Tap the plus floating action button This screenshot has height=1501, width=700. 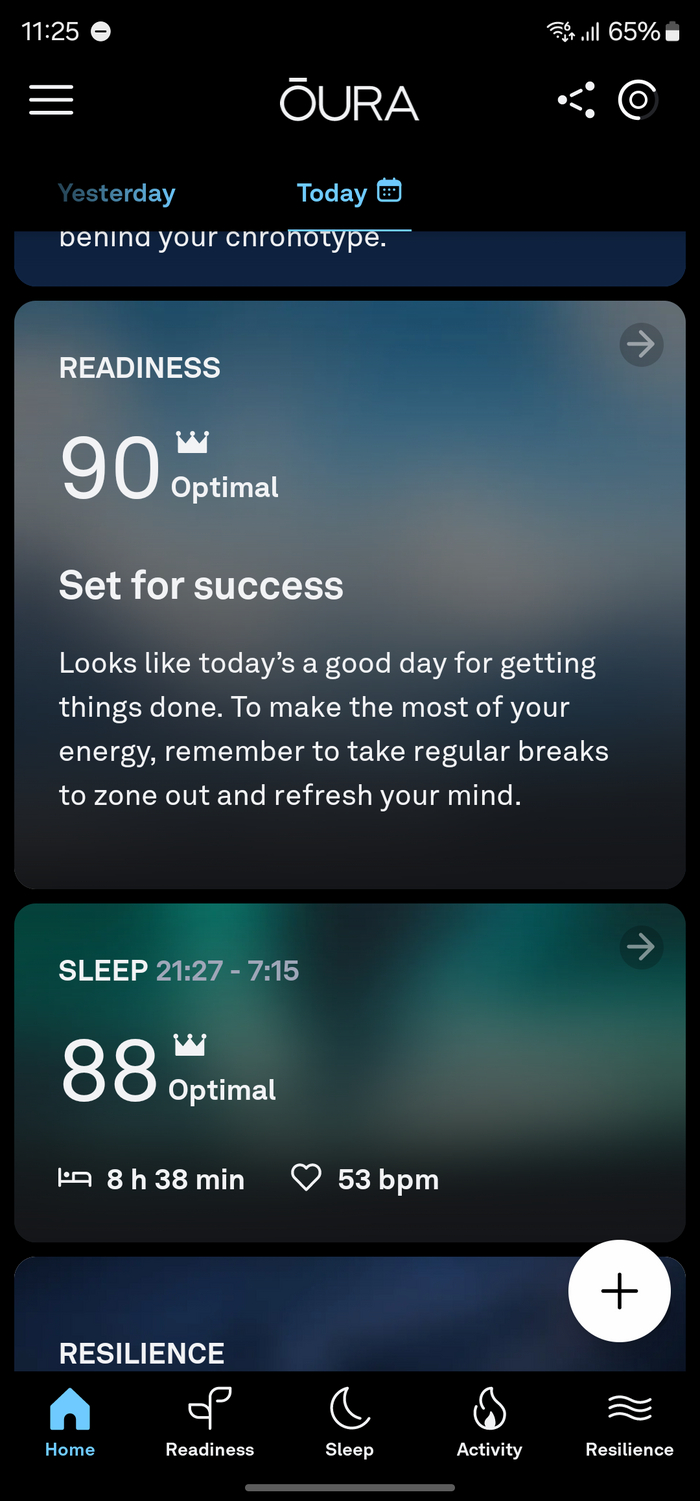point(619,1290)
